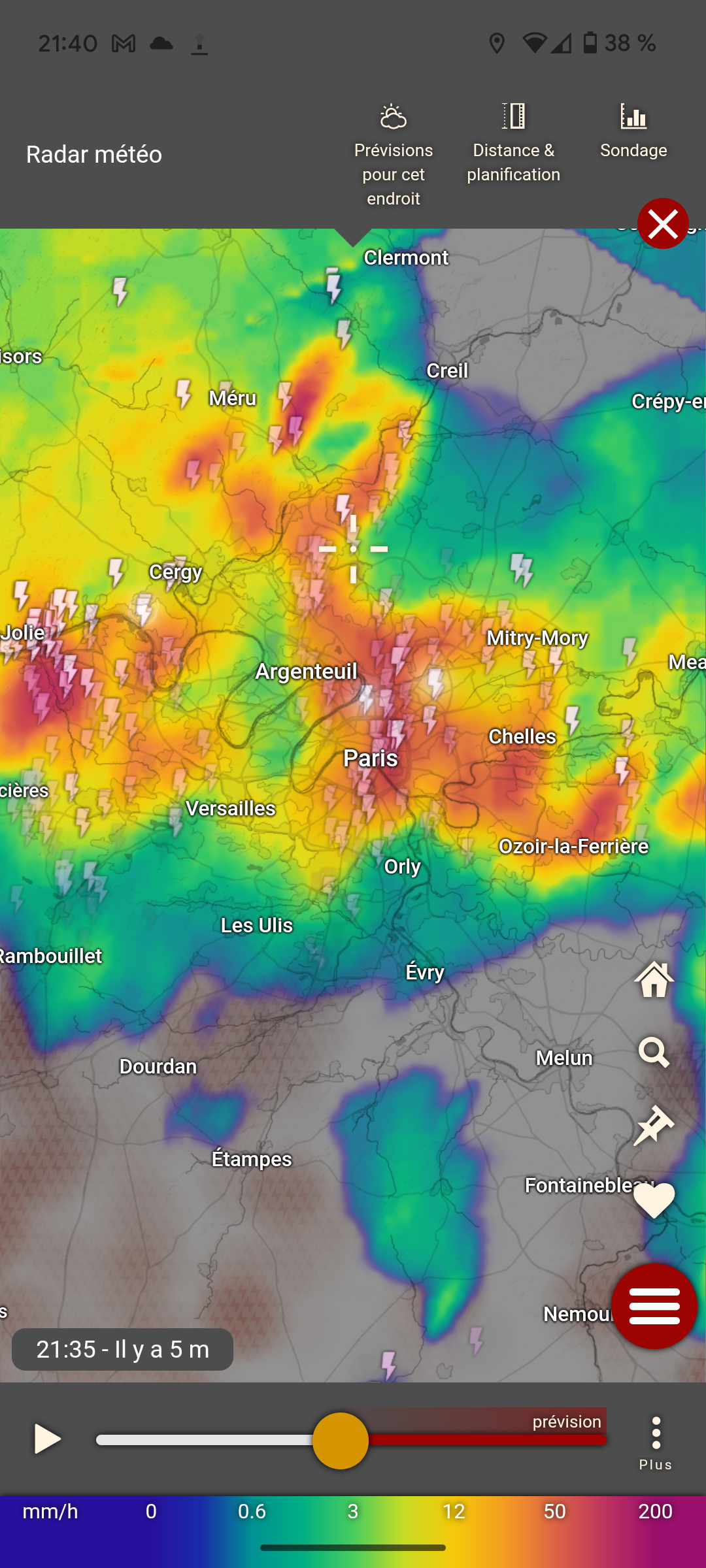Tap the radar timeline slider handle

[x=340, y=1441]
